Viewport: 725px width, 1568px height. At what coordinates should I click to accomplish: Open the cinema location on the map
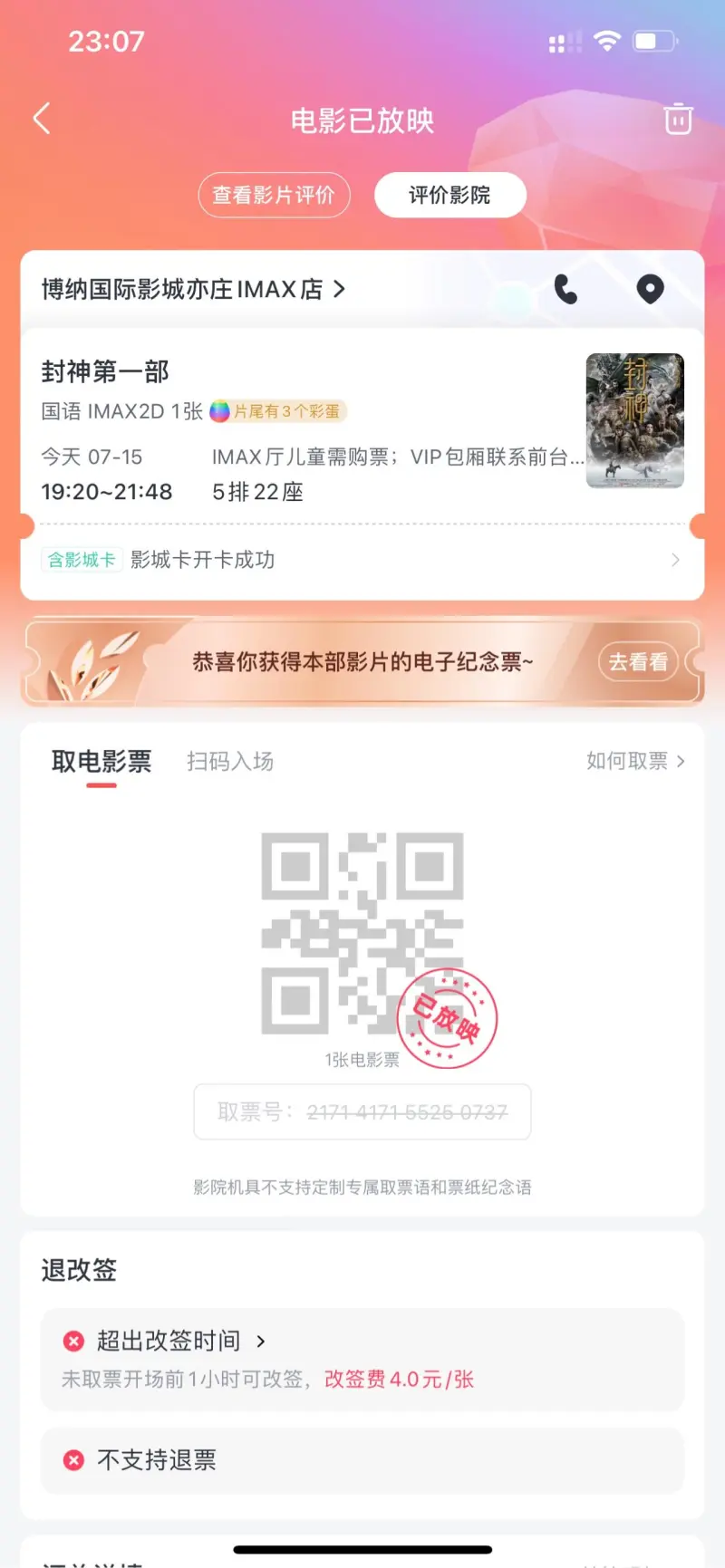coord(650,289)
